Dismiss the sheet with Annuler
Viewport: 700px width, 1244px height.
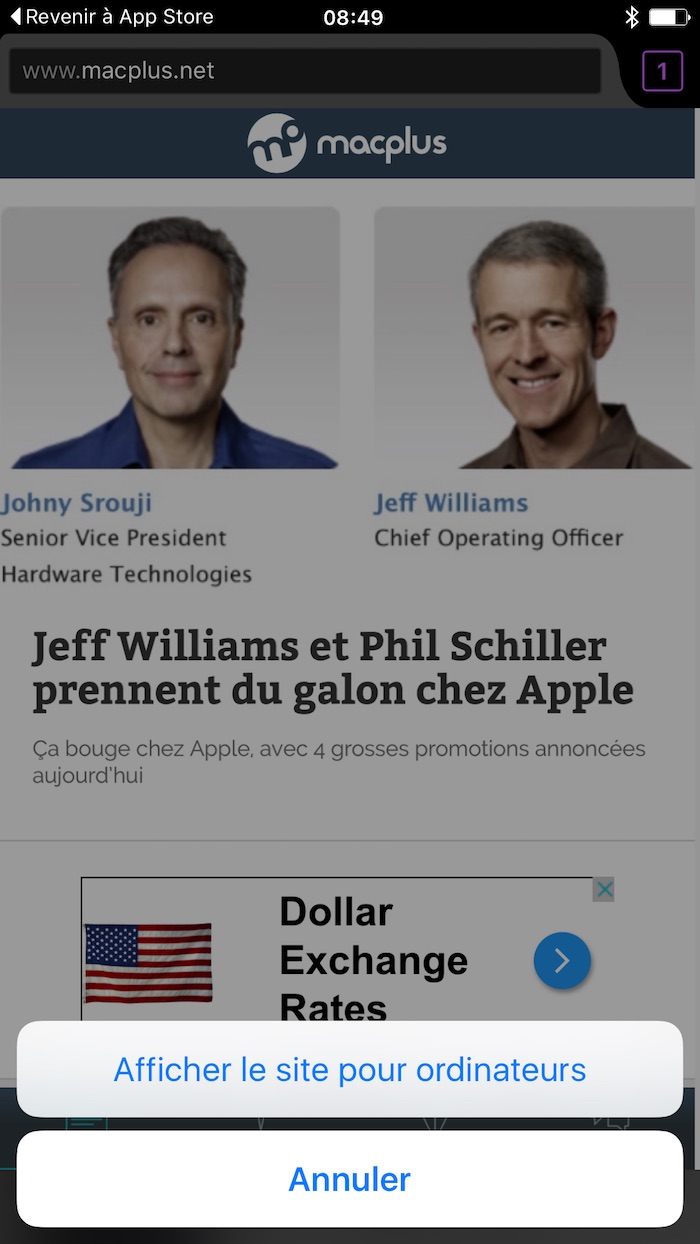coord(350,1179)
